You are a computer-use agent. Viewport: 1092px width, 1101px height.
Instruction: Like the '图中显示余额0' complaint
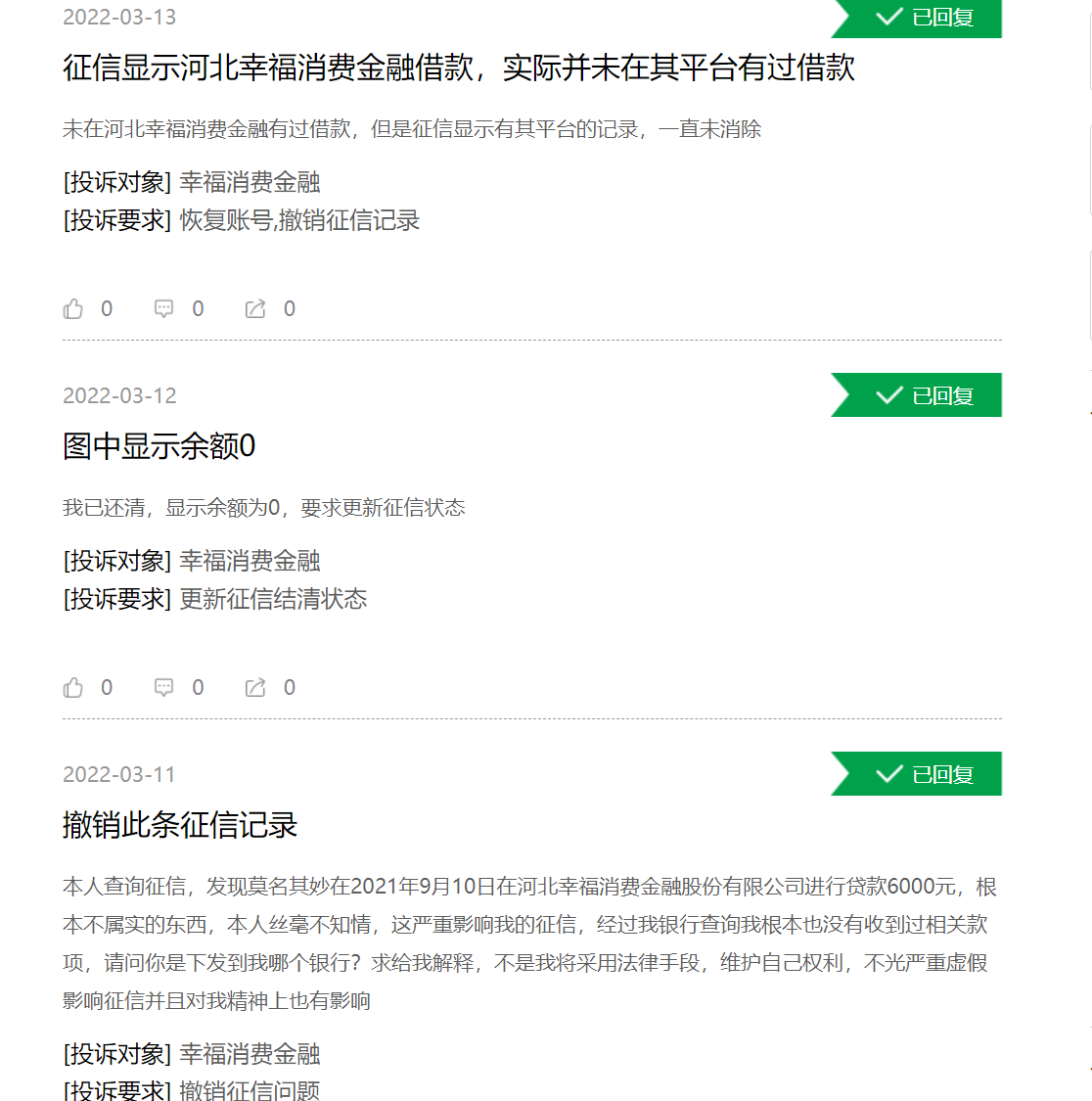(73, 688)
